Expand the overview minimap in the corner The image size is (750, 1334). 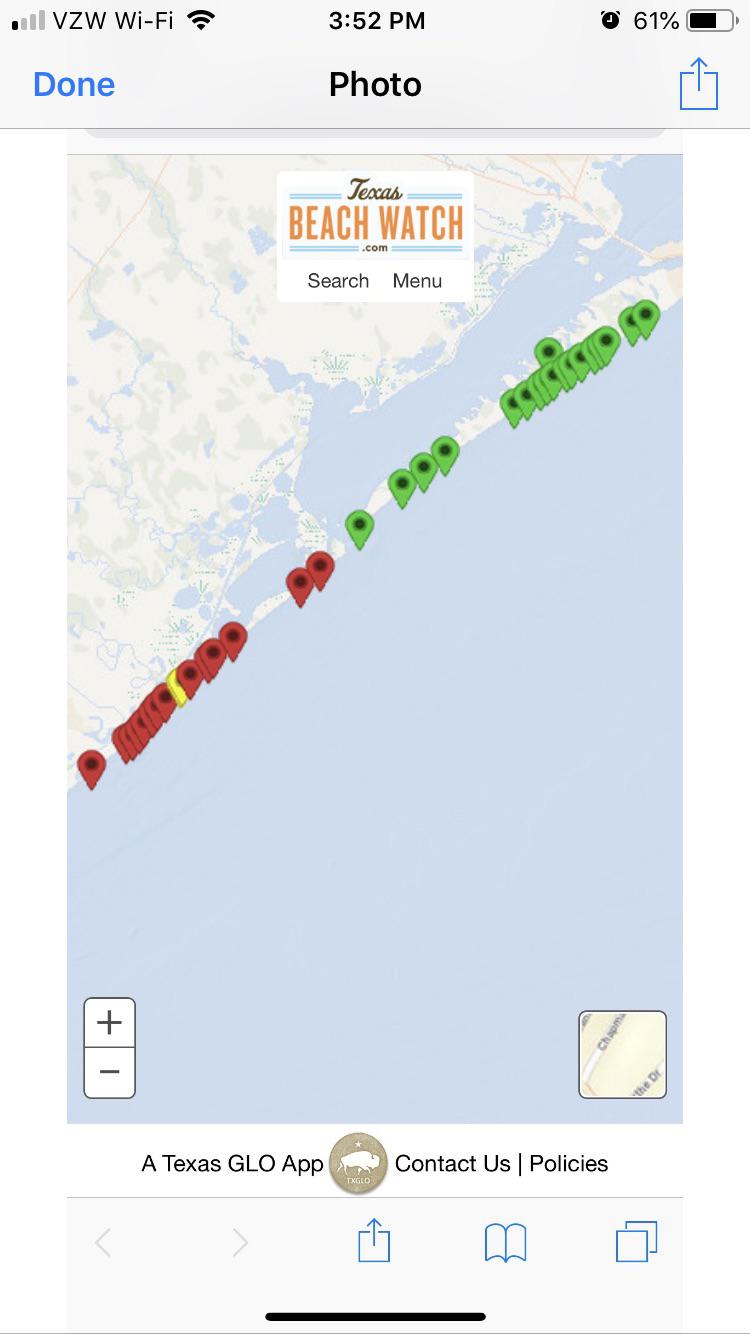click(x=622, y=1054)
